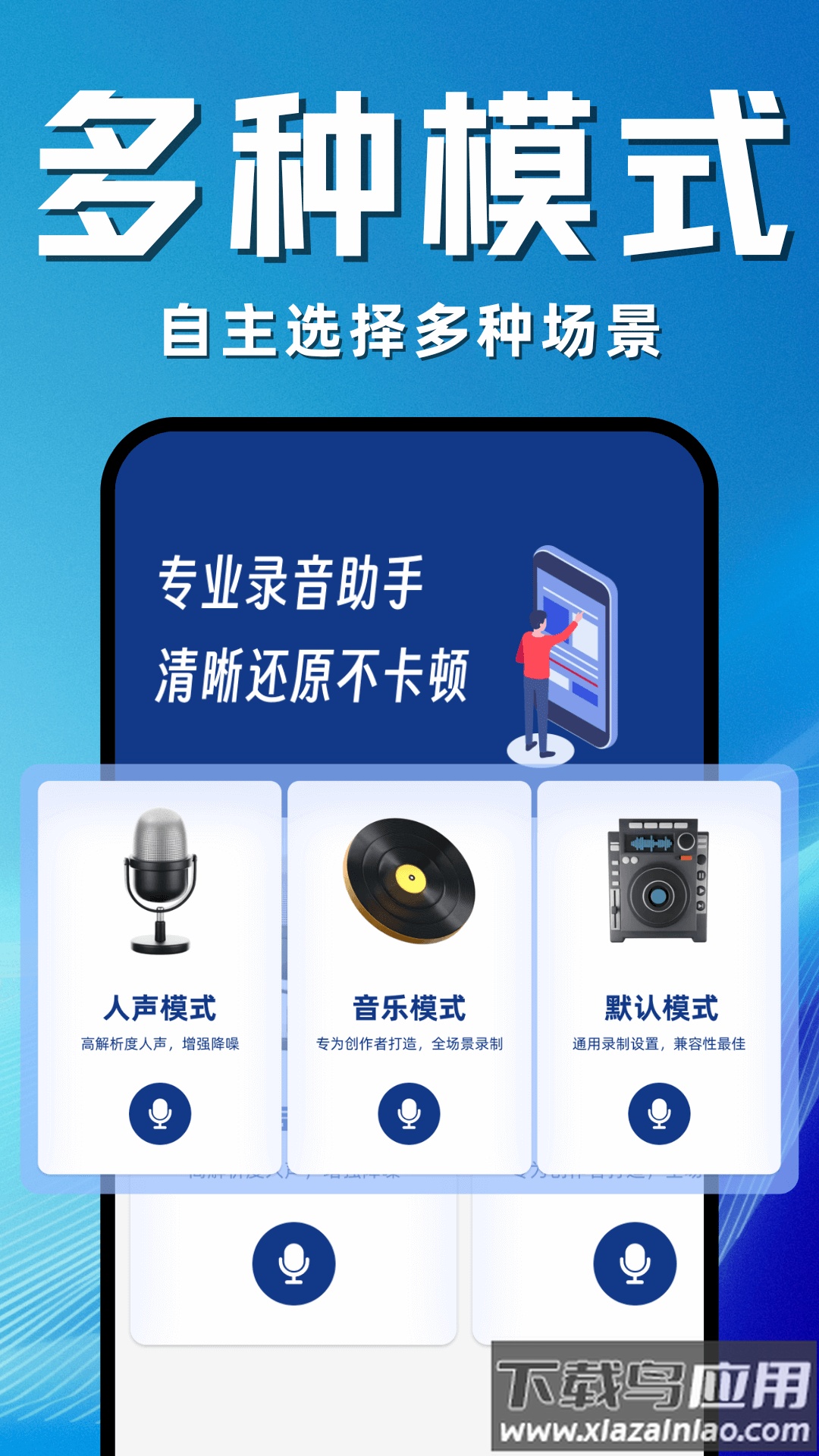Screen dimensions: 819x1456
Task: Select the 音乐模式 card
Action: [x=409, y=963]
